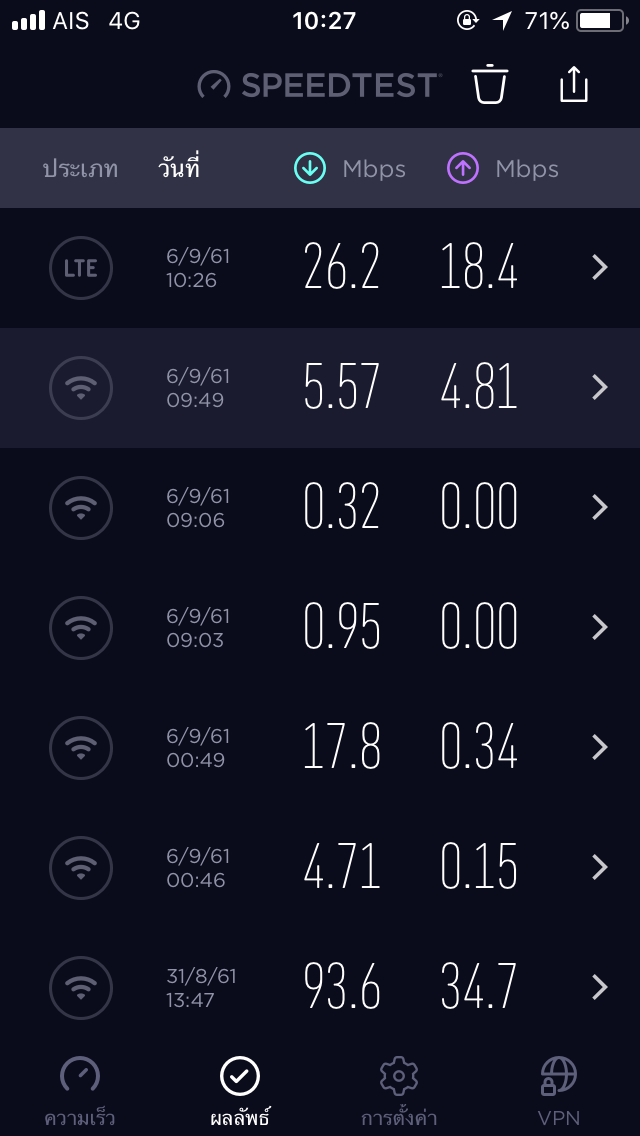The width and height of the screenshot is (640, 1136).
Task: Open the VPN tab
Action: [x=559, y=1092]
